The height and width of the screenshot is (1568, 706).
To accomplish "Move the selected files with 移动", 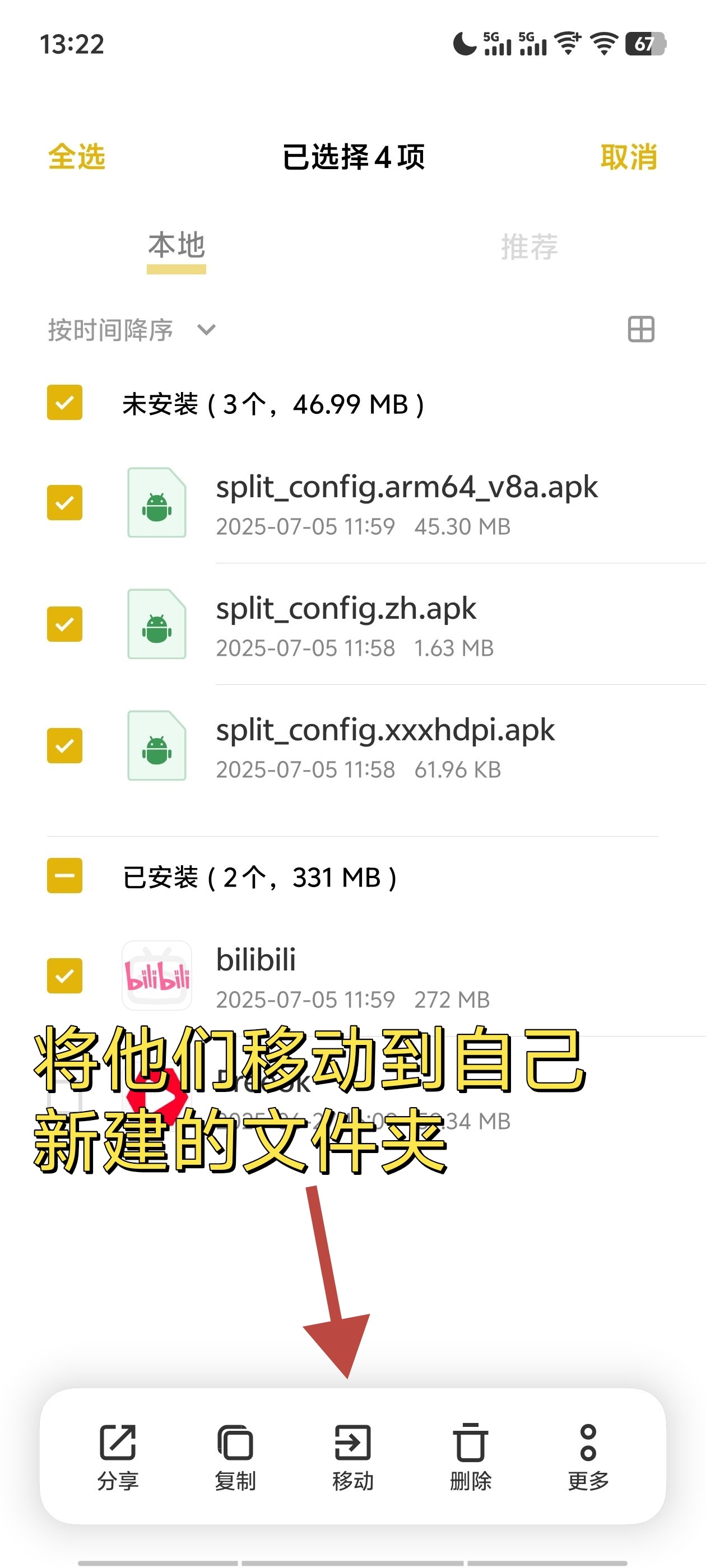I will 352,1456.
